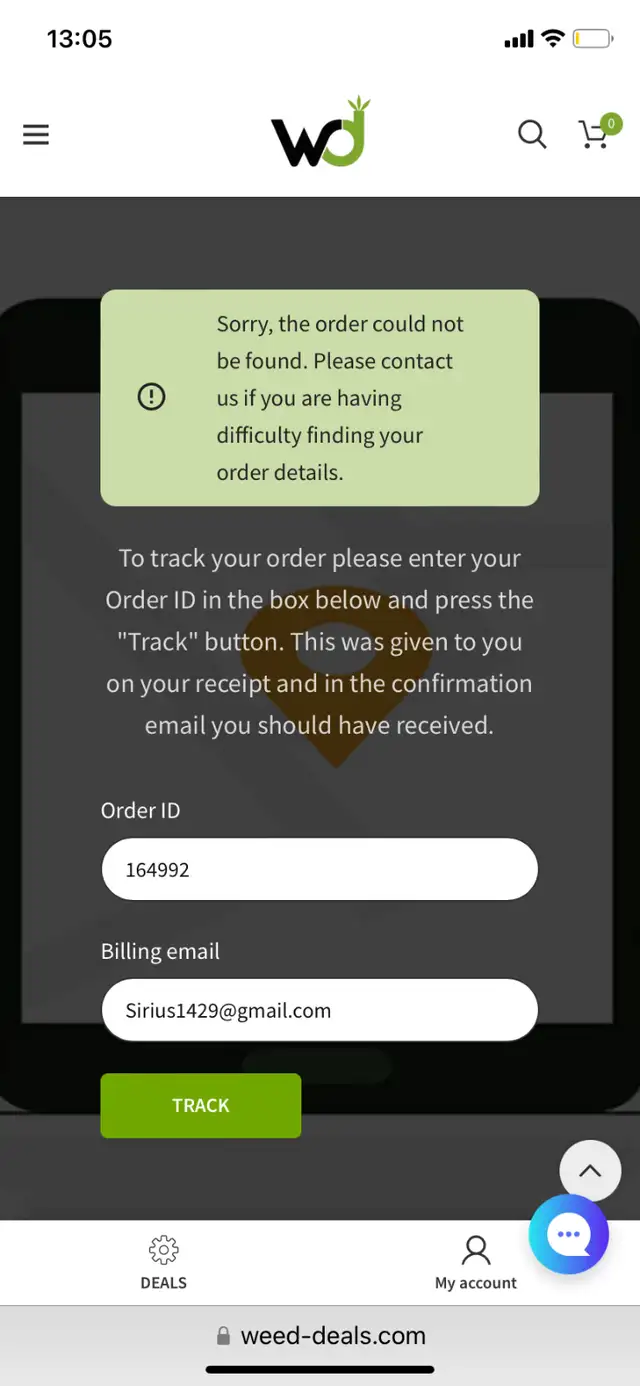The width and height of the screenshot is (640, 1386).
Task: Edit the Order ID field
Action: click(320, 869)
